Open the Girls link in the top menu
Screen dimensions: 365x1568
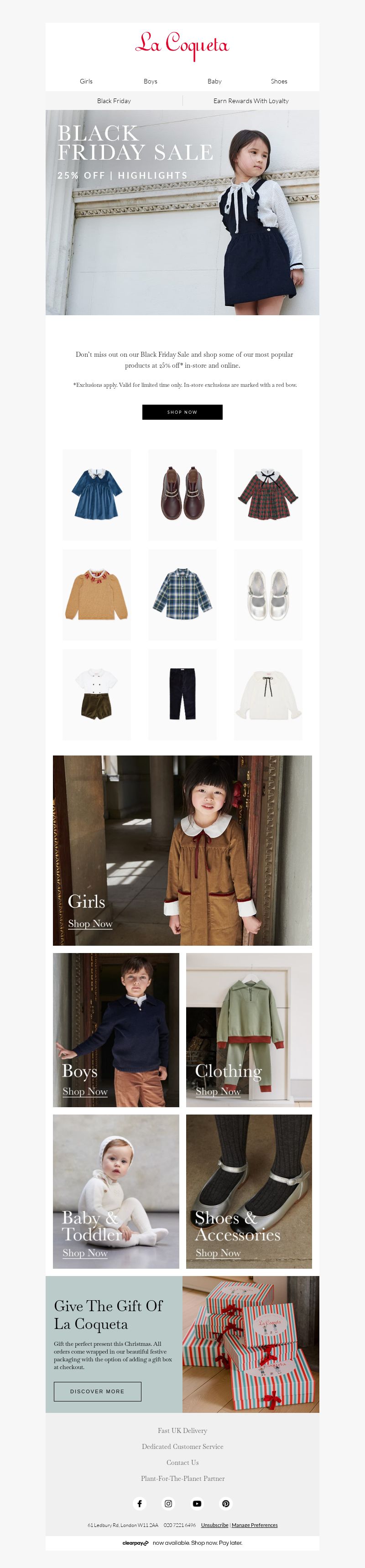tap(86, 81)
